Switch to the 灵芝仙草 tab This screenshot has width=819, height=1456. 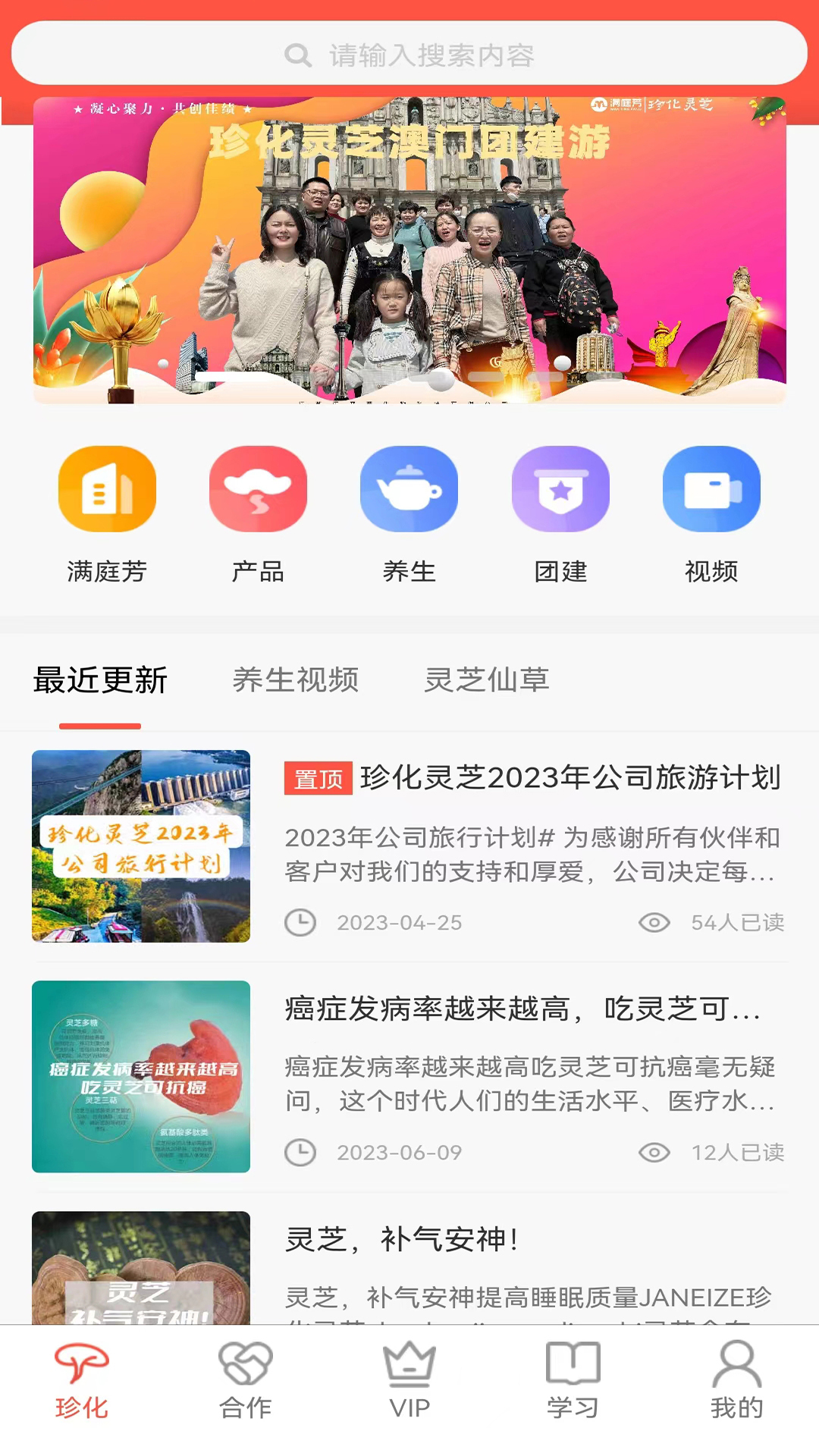[x=487, y=680]
